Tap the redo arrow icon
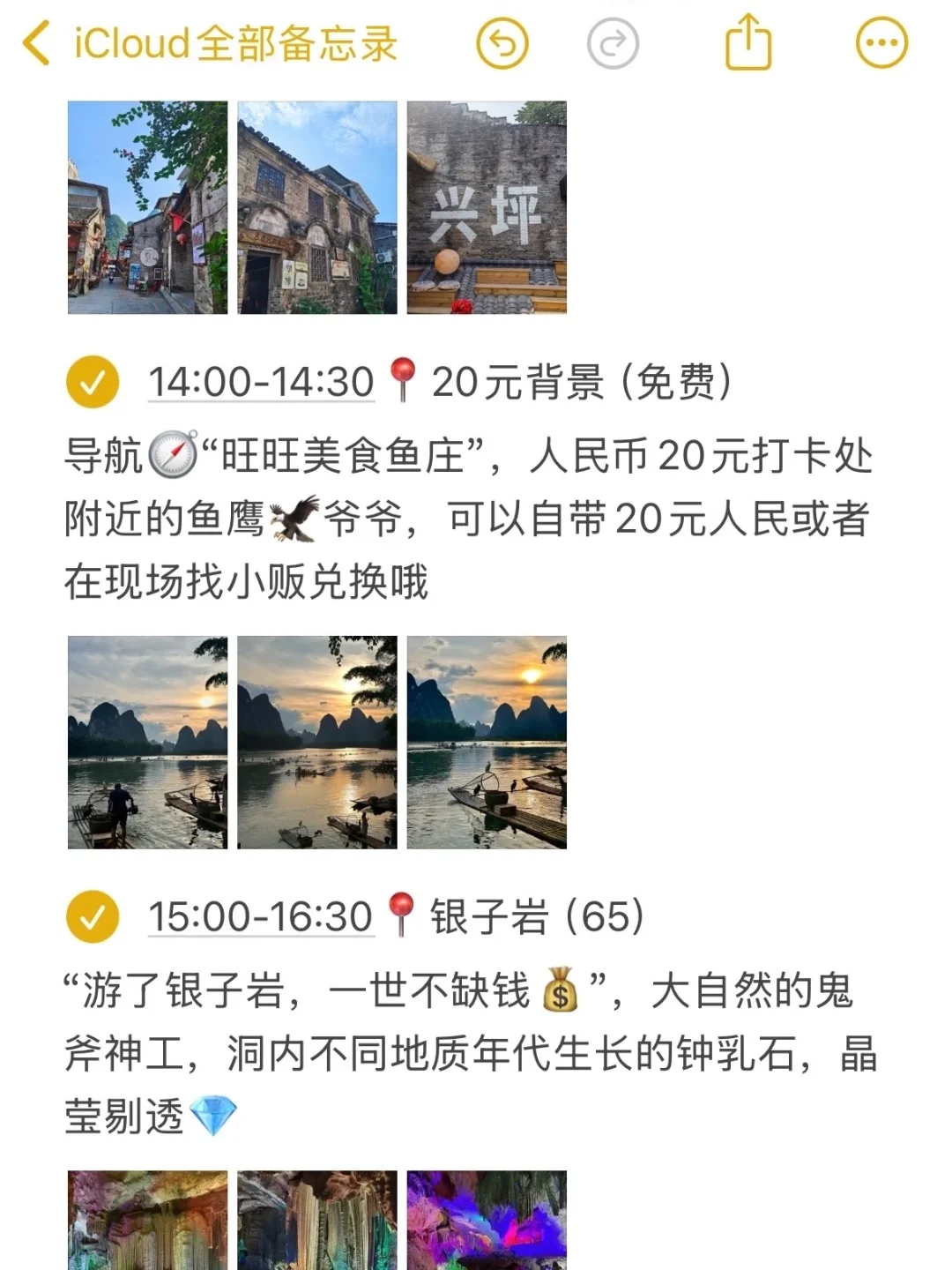The image size is (952, 1270). (613, 44)
